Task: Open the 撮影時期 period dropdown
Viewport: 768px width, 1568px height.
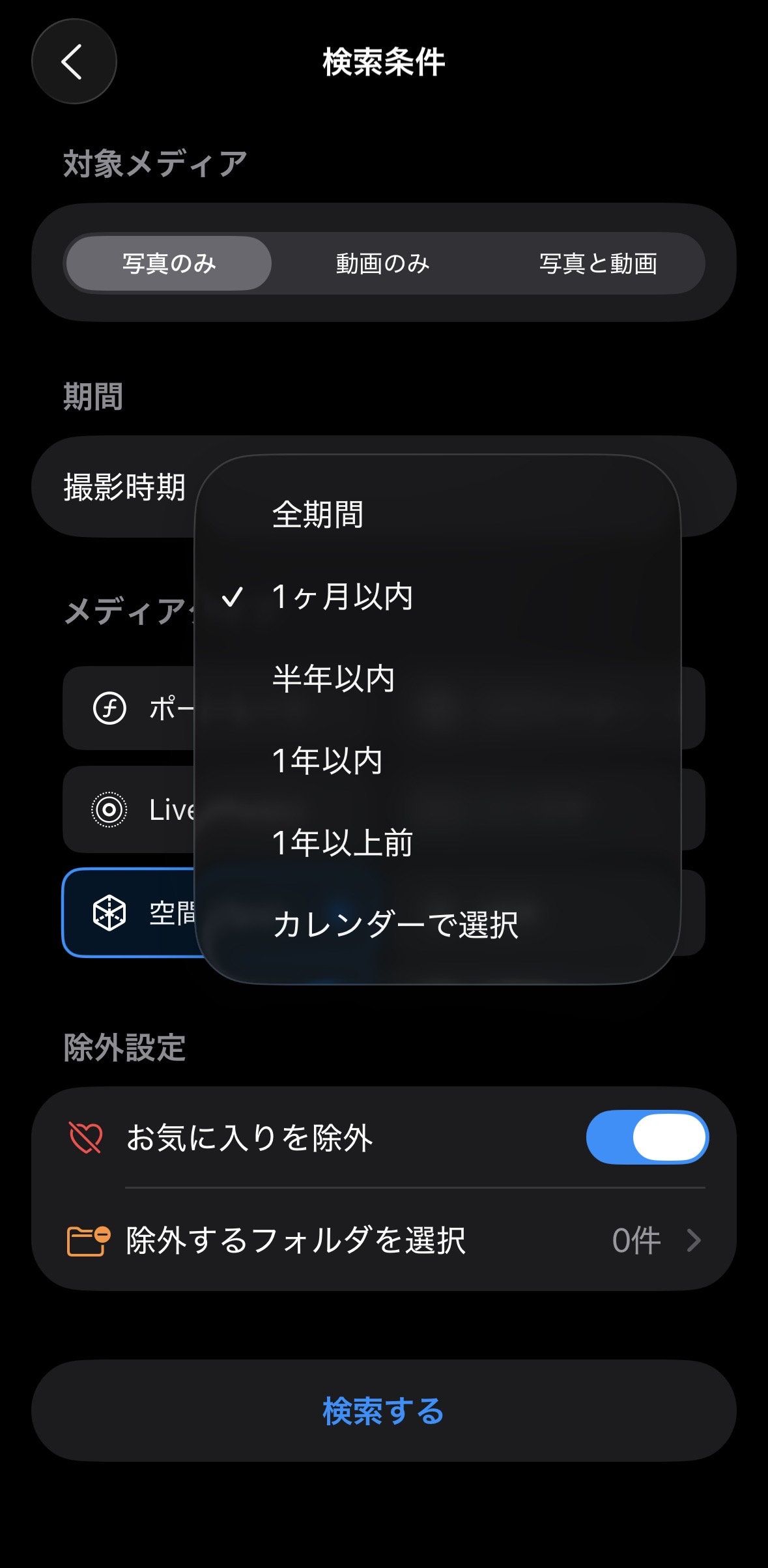Action: point(126,486)
